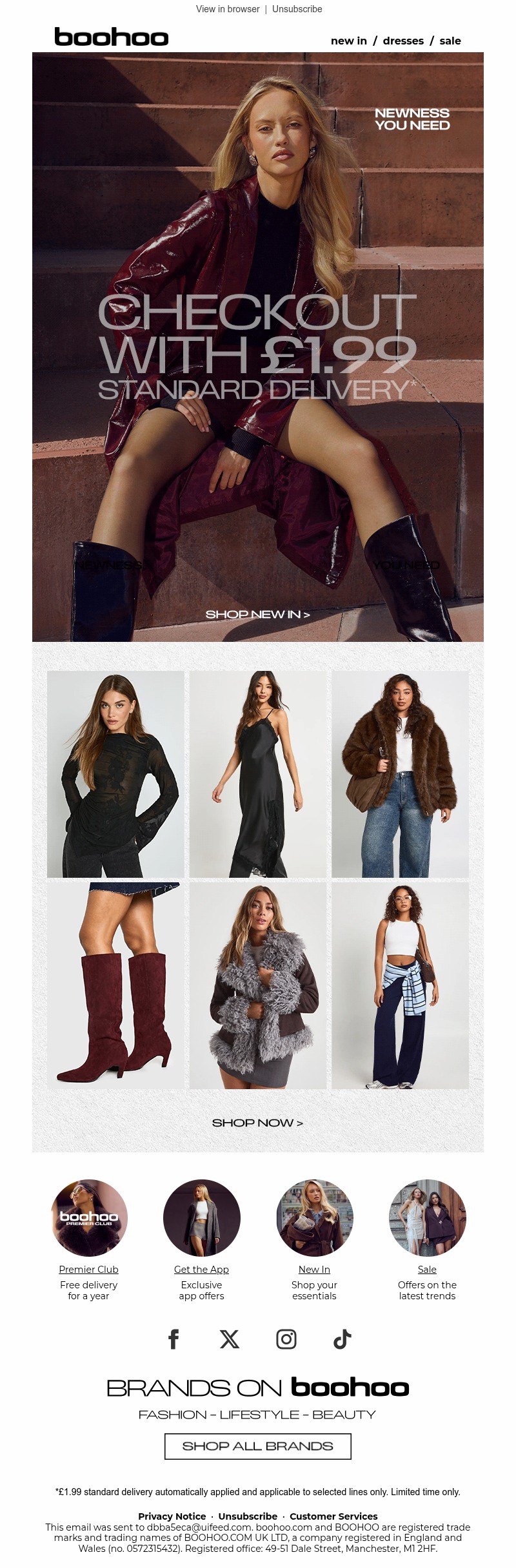View the burgundy knee-high boots tile
The height and width of the screenshot is (1568, 516).
[115, 985]
